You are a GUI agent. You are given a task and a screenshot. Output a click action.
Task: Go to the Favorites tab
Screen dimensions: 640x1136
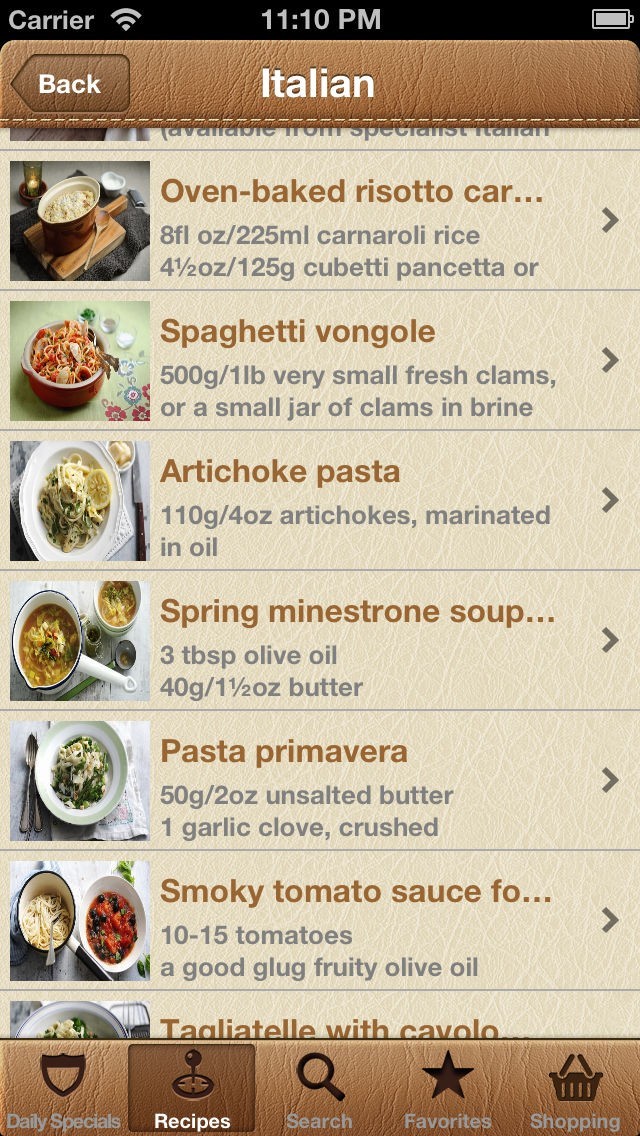(x=447, y=1090)
